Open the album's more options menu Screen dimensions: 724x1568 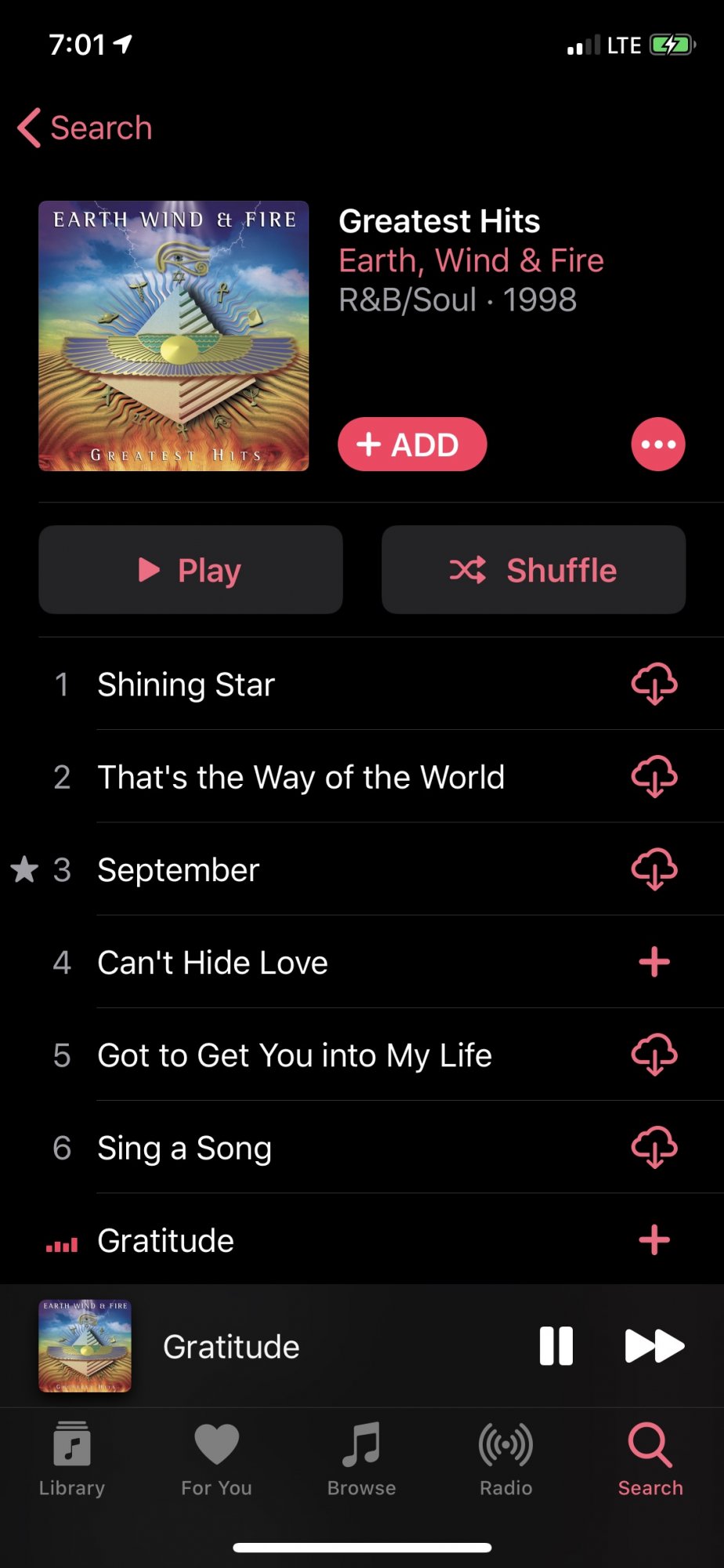[x=657, y=445]
